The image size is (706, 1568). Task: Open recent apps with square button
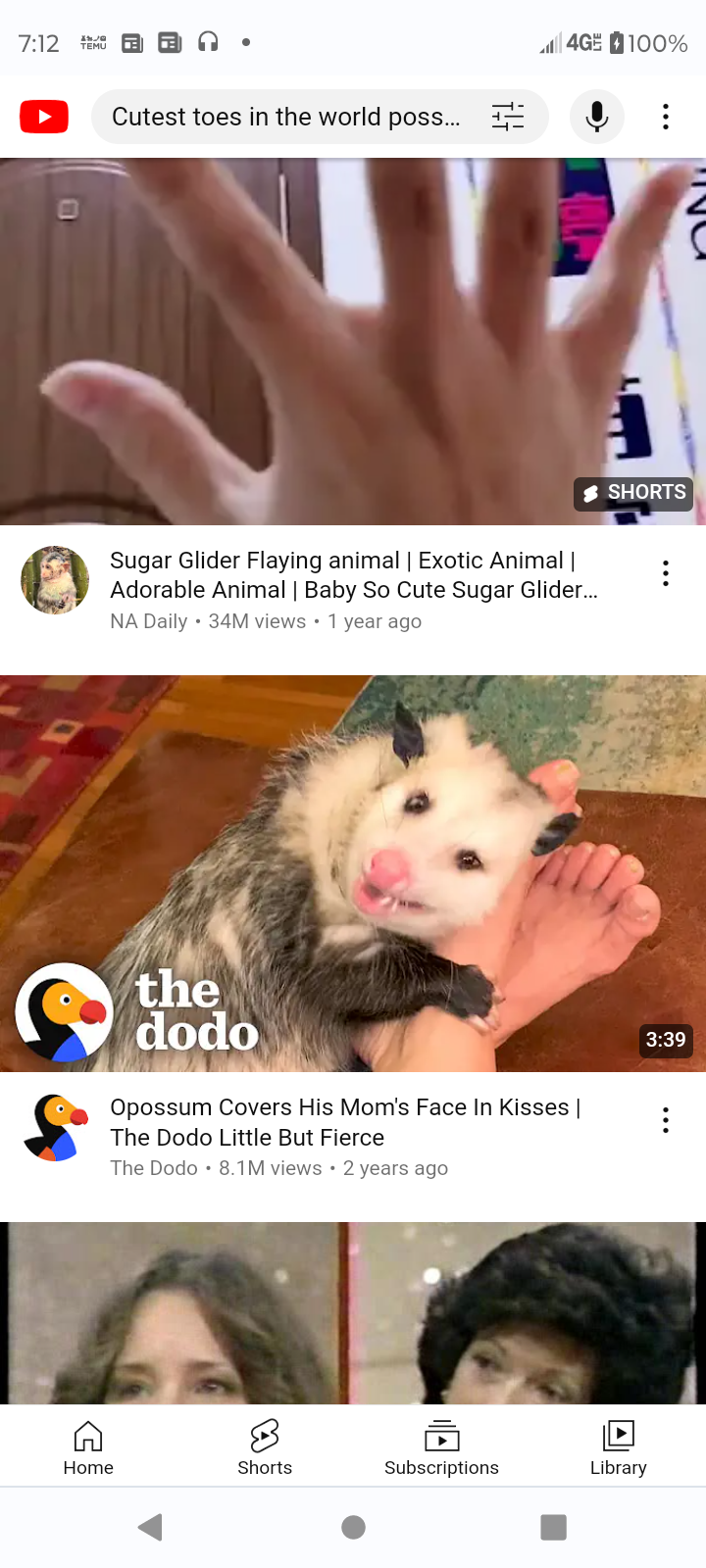554,1527
